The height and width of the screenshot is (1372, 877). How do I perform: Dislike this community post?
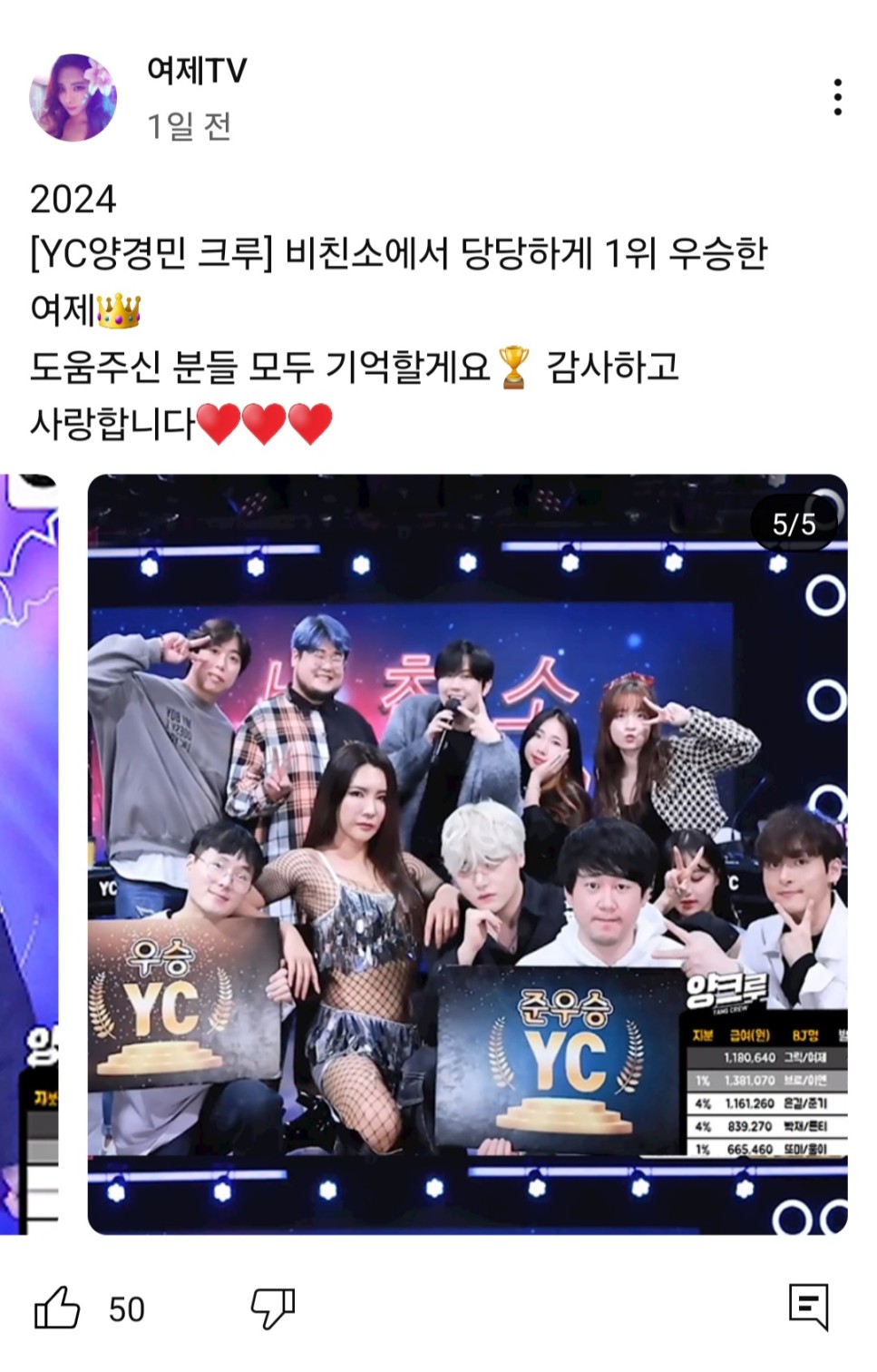[x=273, y=1308]
